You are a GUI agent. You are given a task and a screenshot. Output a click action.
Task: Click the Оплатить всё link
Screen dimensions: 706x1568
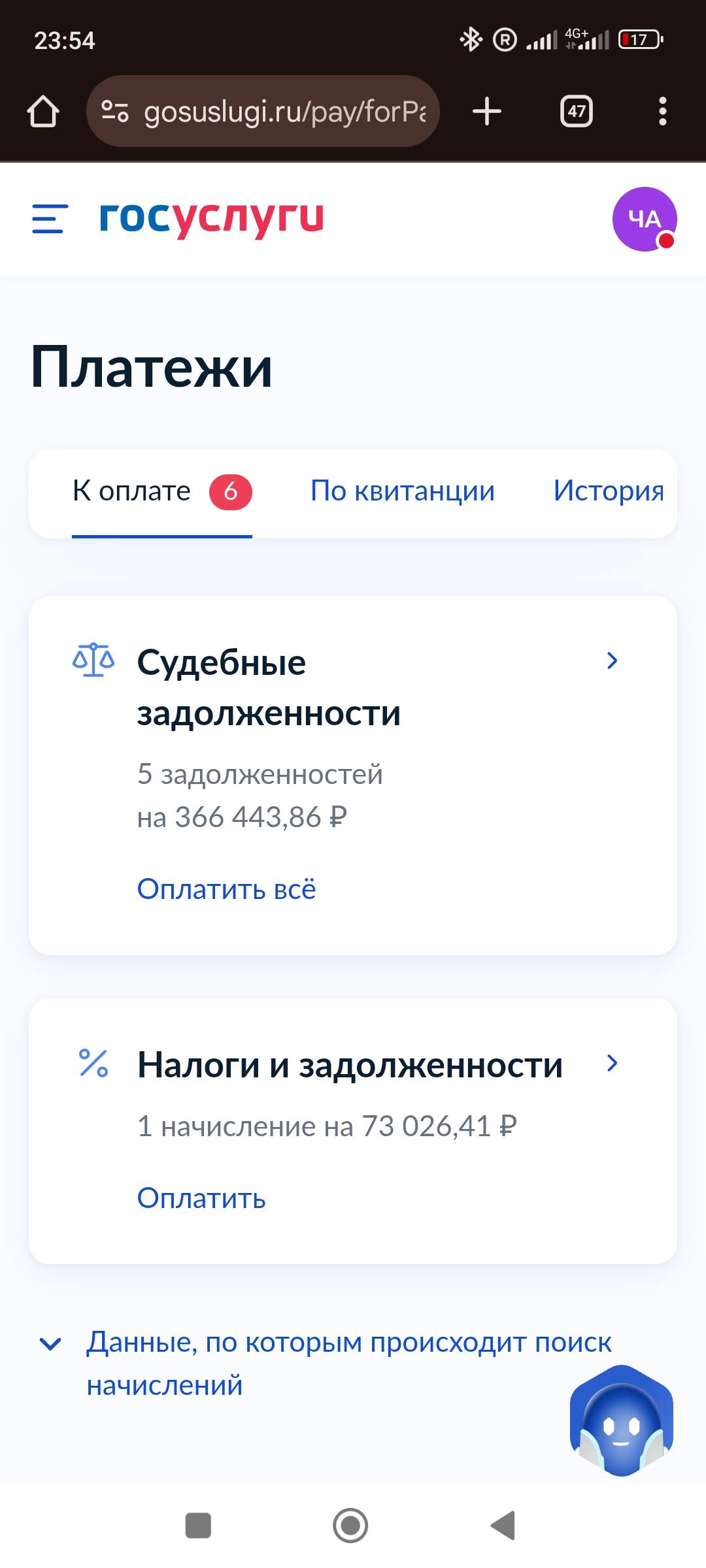pos(226,889)
